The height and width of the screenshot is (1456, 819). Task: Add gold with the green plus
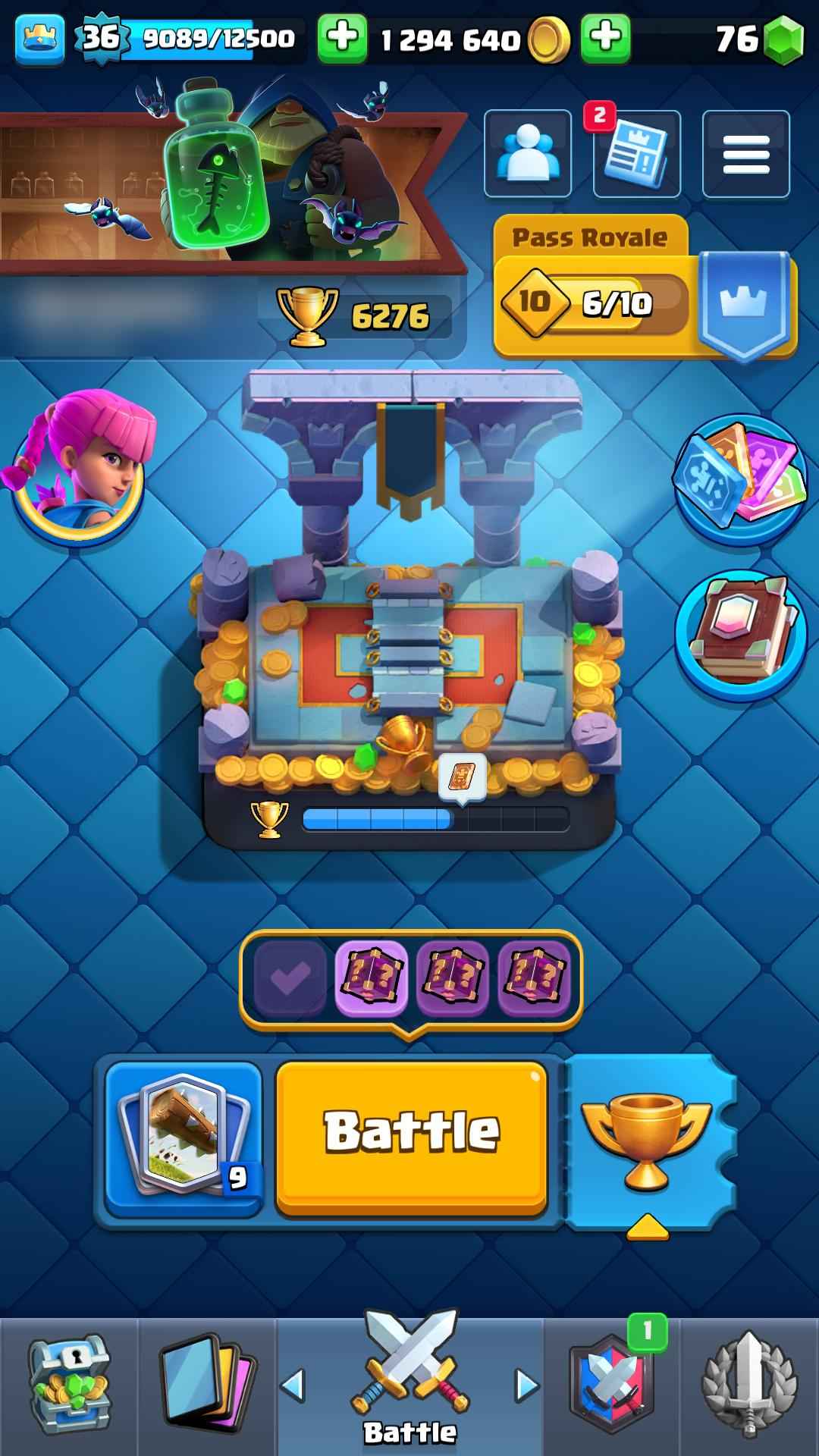tap(605, 38)
